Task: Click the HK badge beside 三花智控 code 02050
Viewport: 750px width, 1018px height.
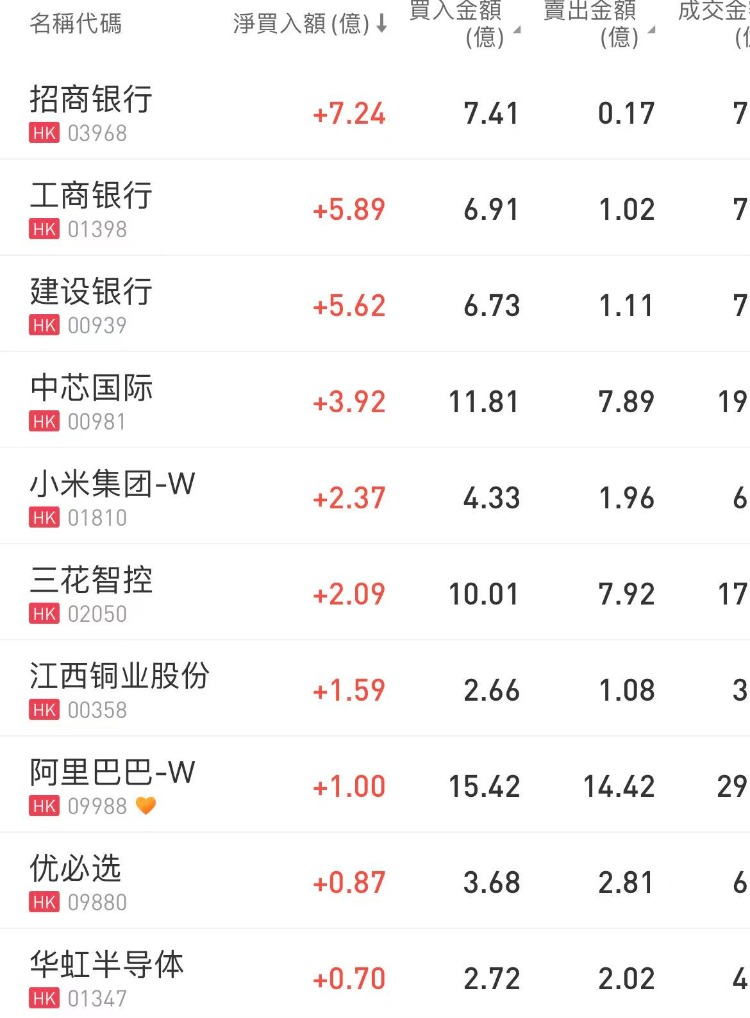Action: click(x=44, y=613)
